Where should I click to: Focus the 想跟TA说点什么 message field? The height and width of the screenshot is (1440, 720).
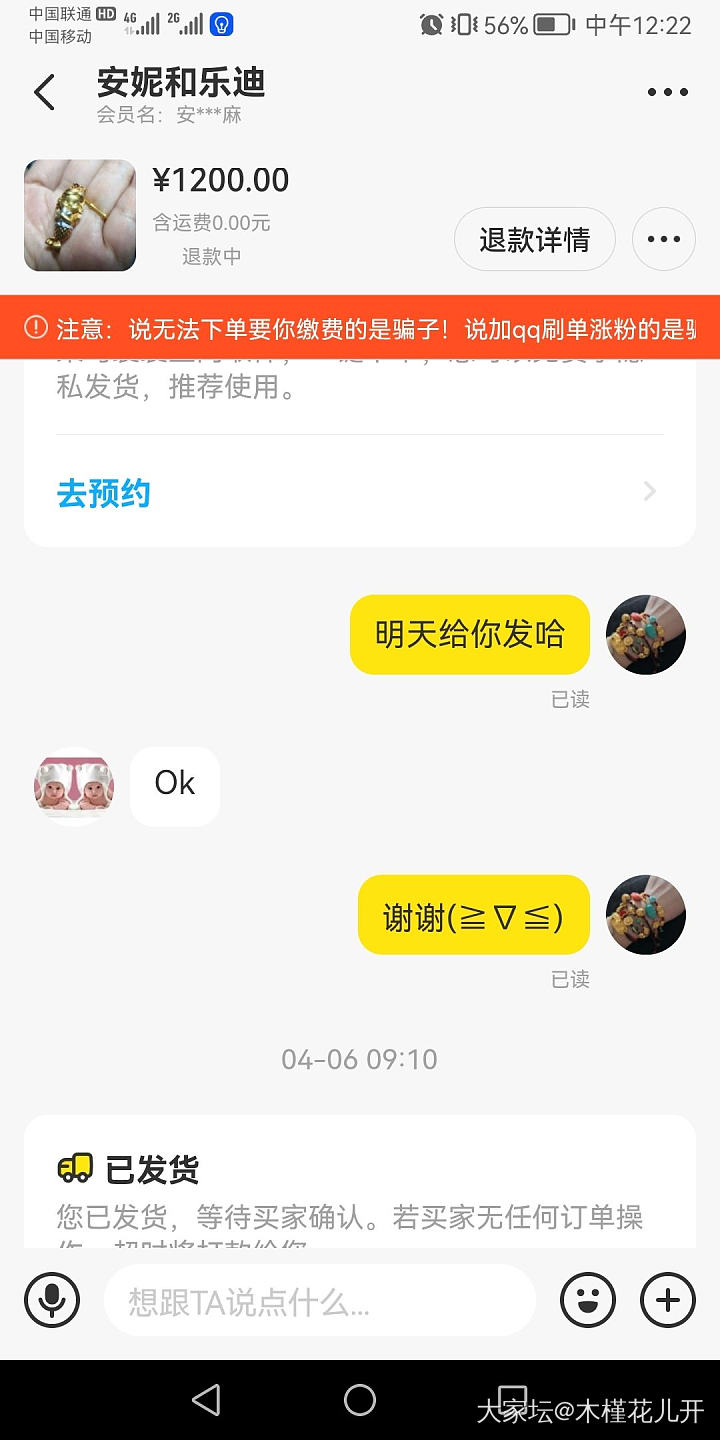320,1301
